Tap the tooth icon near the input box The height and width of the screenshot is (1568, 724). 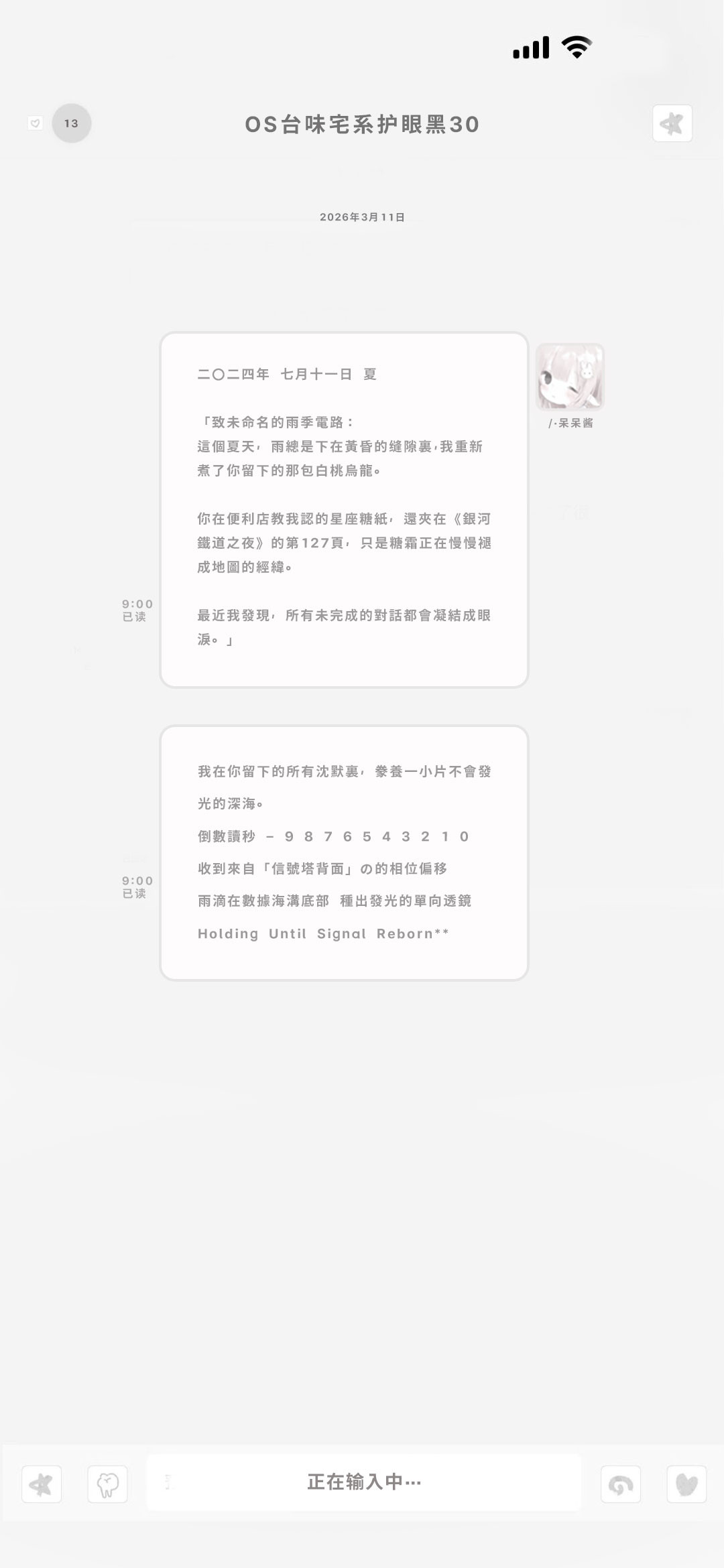(x=108, y=1484)
